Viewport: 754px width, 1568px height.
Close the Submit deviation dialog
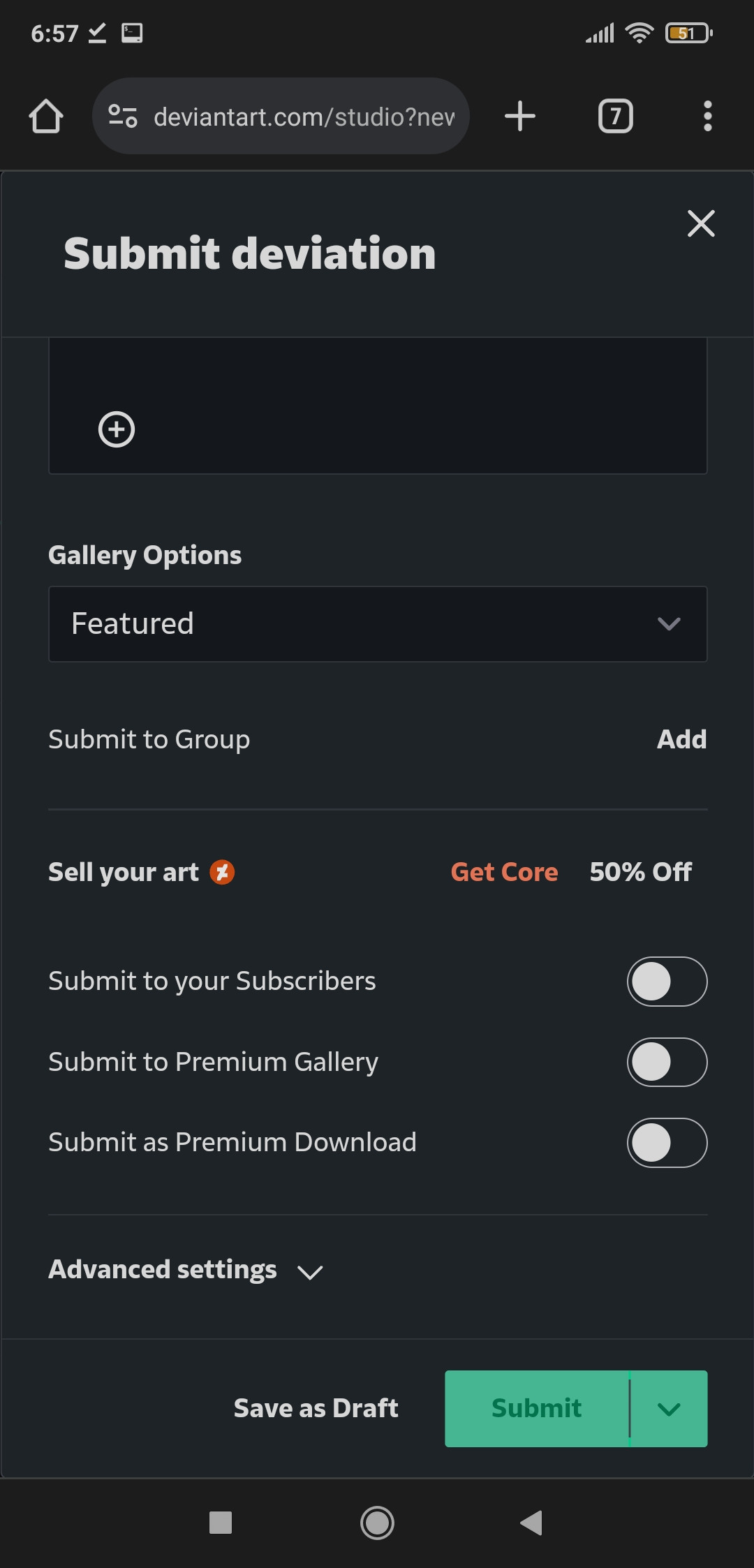(x=701, y=223)
